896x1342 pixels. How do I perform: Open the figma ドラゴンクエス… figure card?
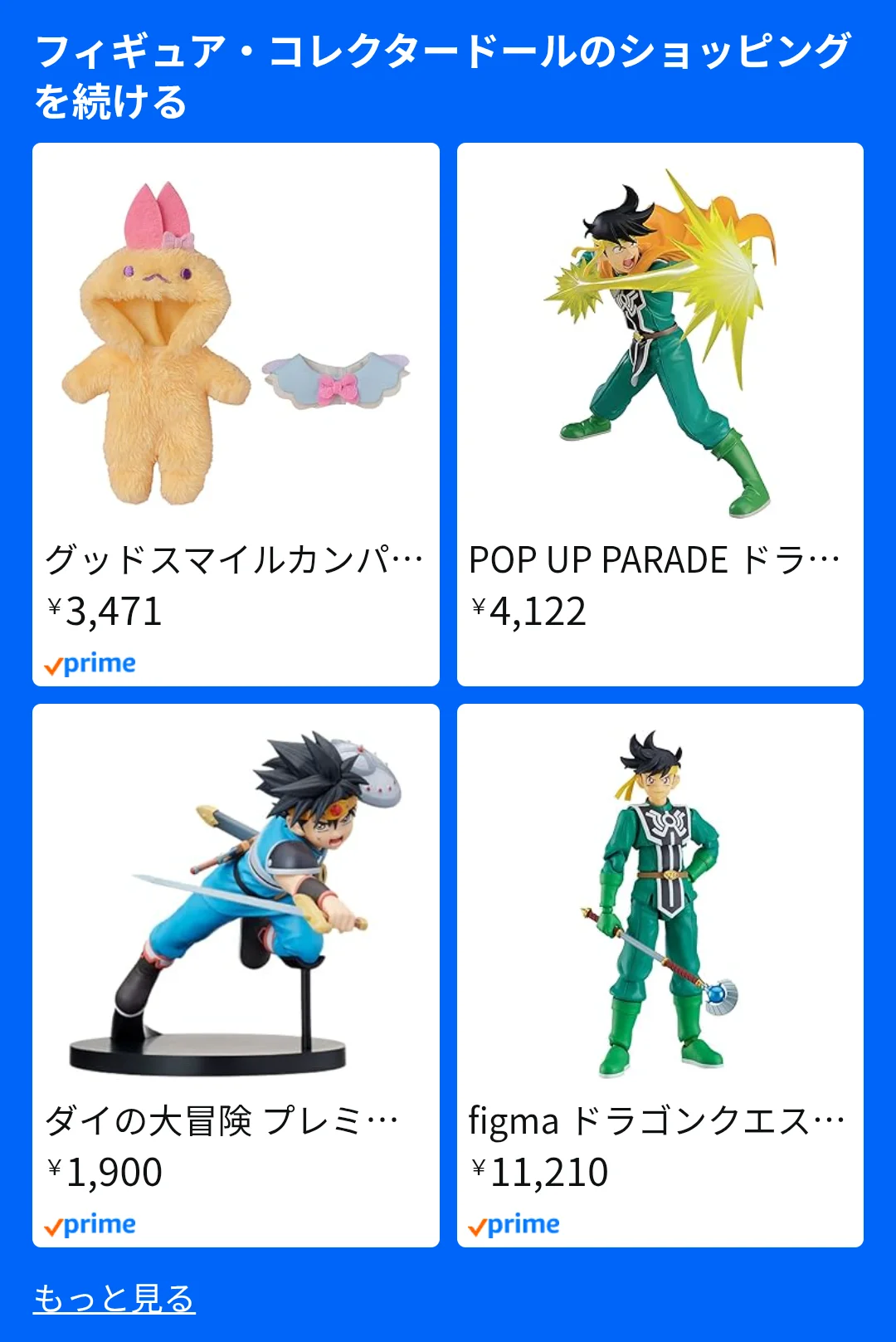tap(660, 975)
